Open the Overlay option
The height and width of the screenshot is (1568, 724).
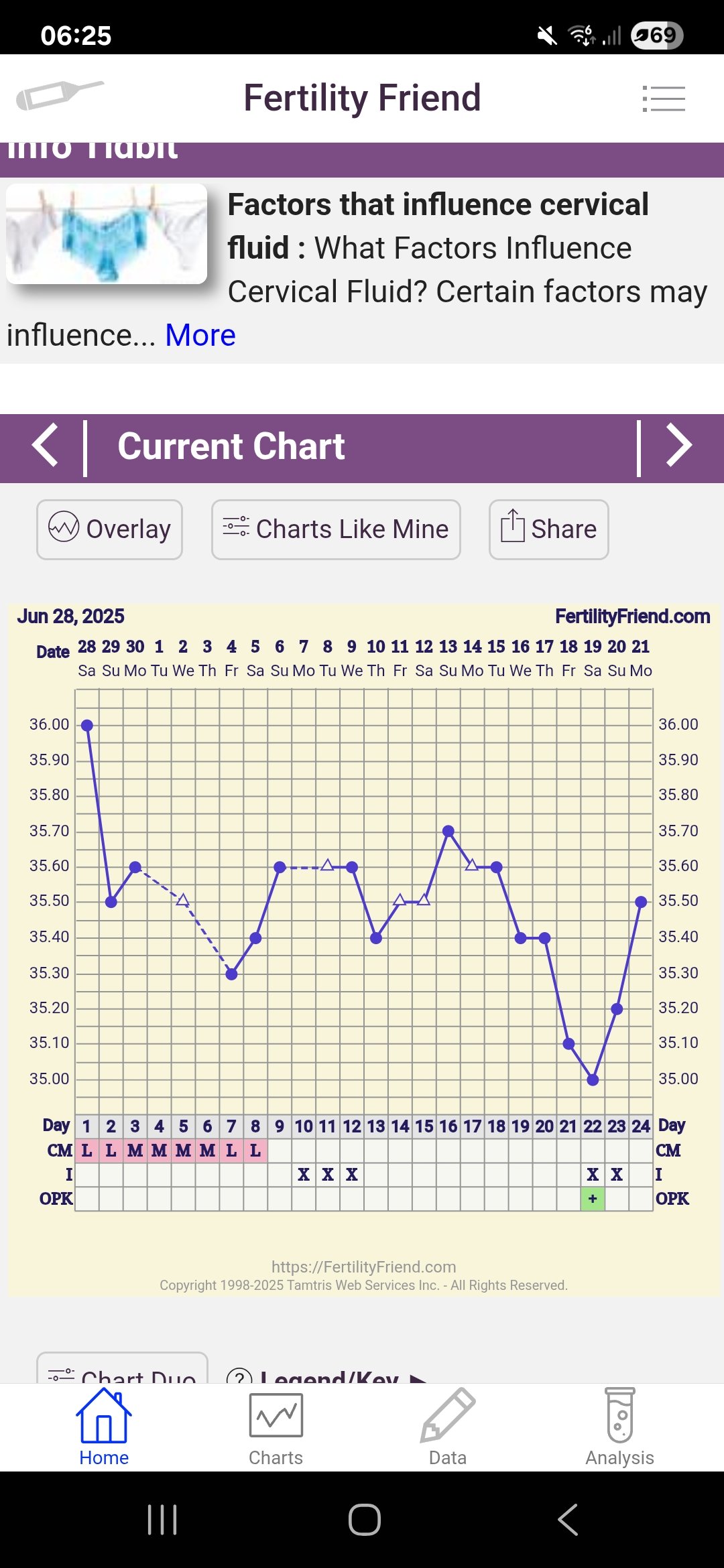(109, 529)
